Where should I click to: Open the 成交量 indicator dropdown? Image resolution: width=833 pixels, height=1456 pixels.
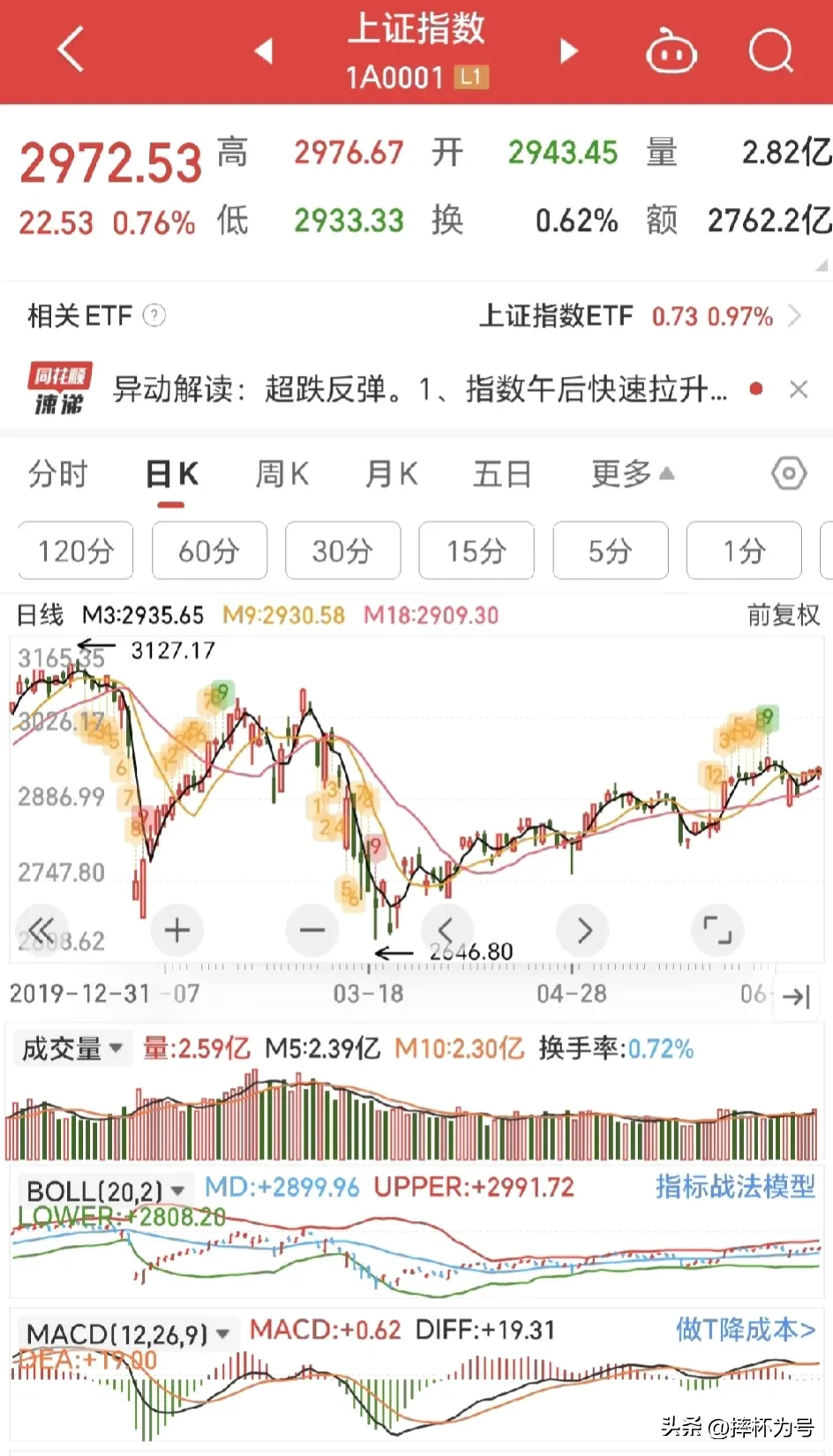tap(72, 1049)
